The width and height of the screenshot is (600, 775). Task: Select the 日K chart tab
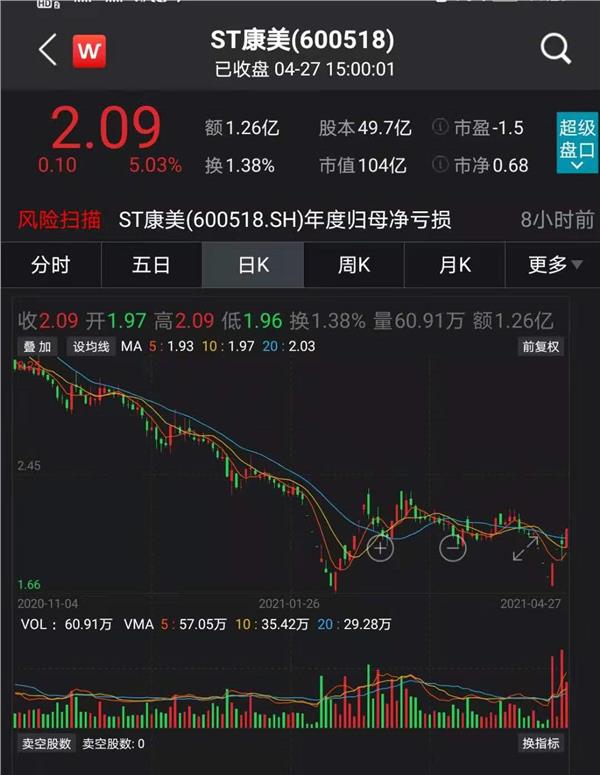pos(252,265)
